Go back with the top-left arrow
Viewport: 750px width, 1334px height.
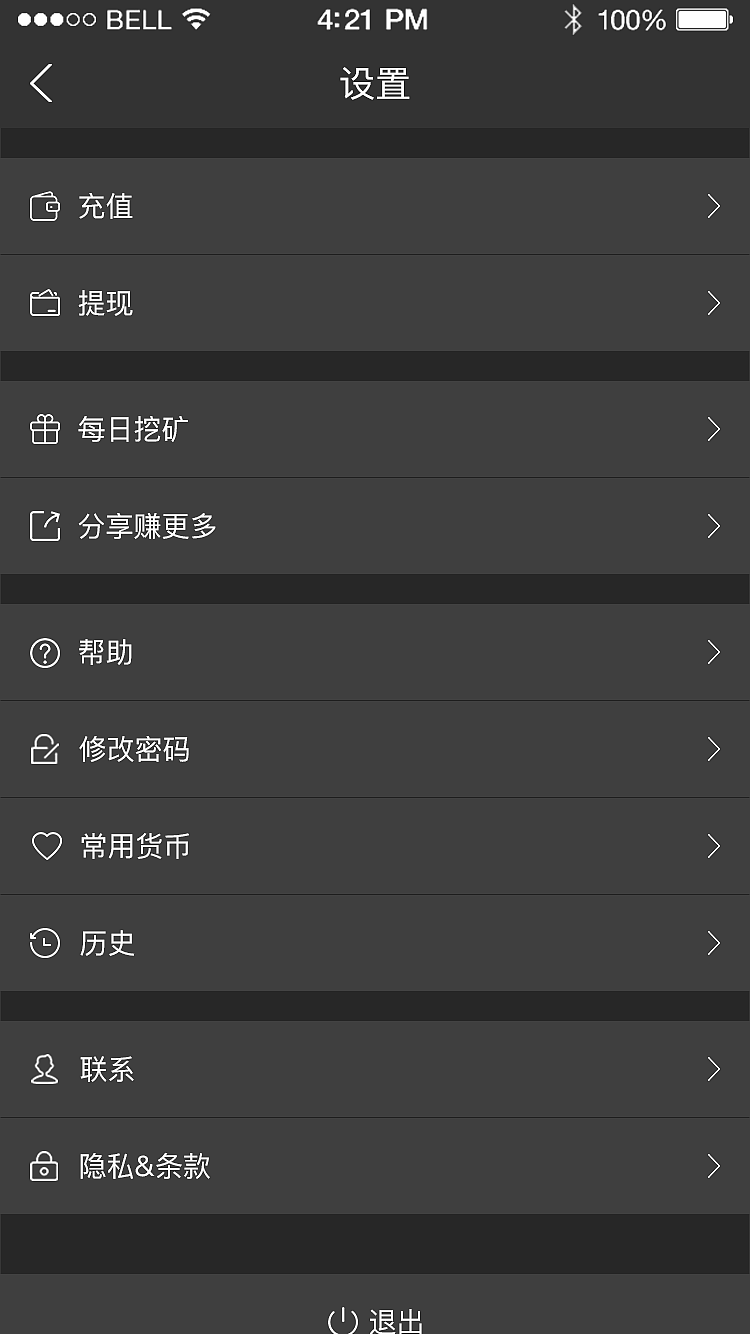pyautogui.click(x=40, y=84)
